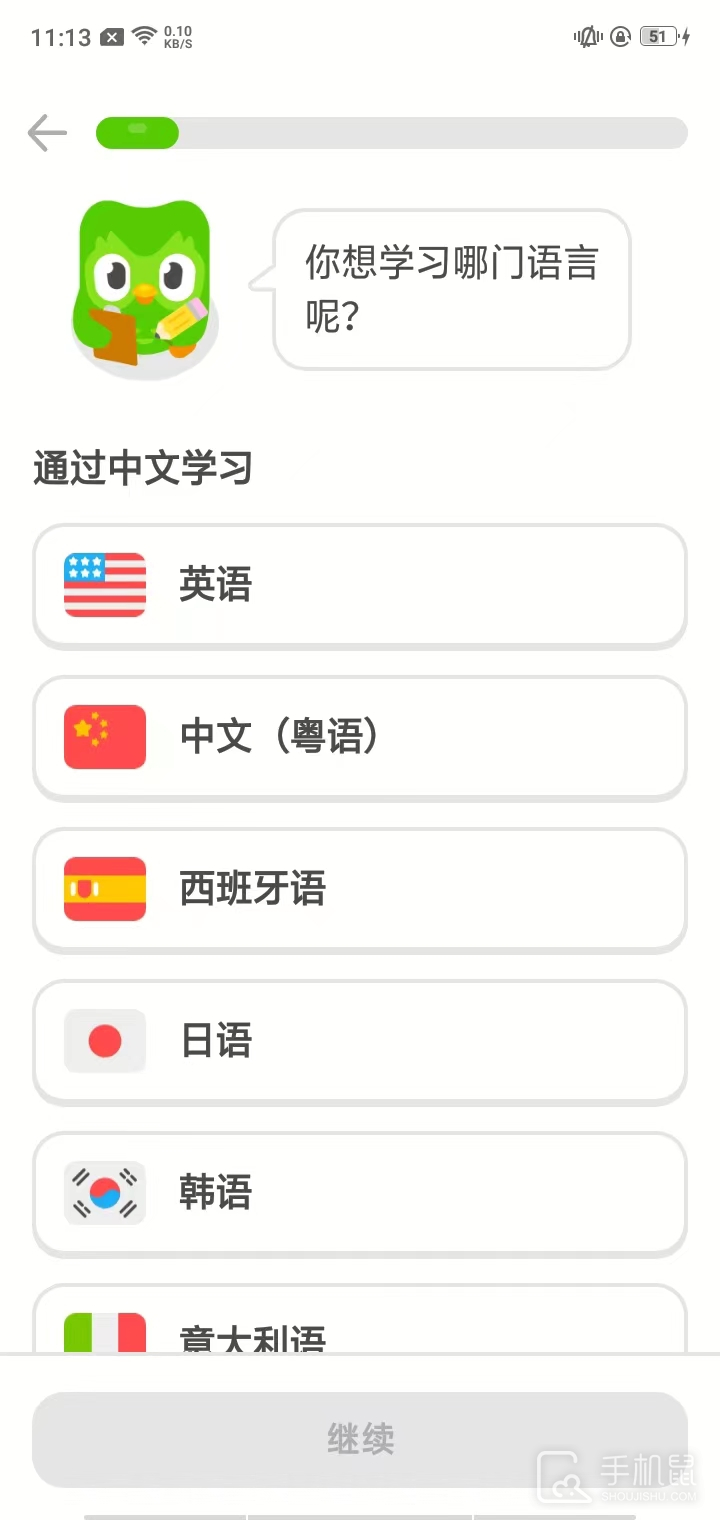Click the Italian flag icon
Viewport: 720px width, 1520px height.
pyautogui.click(x=104, y=1335)
